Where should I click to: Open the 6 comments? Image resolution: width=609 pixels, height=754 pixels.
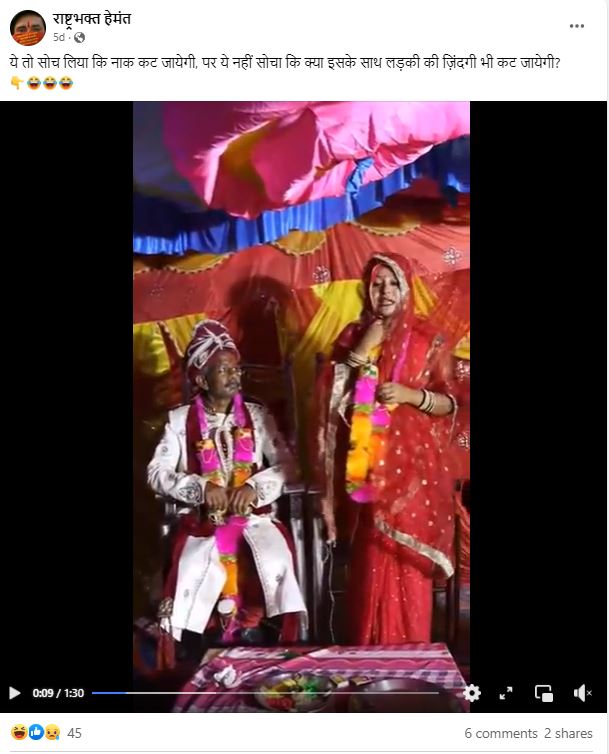click(x=499, y=733)
